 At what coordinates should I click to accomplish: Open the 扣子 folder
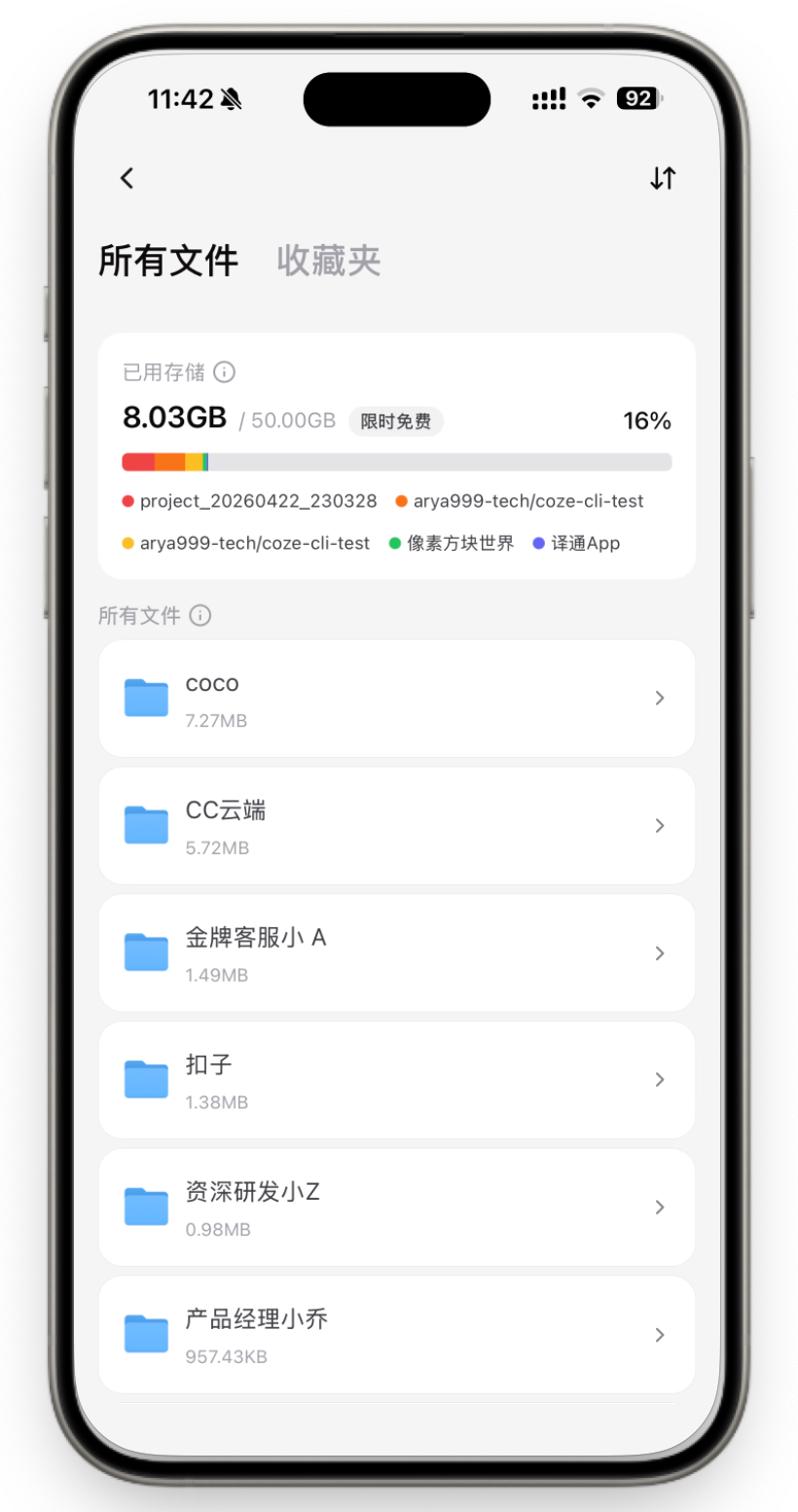pos(397,1080)
